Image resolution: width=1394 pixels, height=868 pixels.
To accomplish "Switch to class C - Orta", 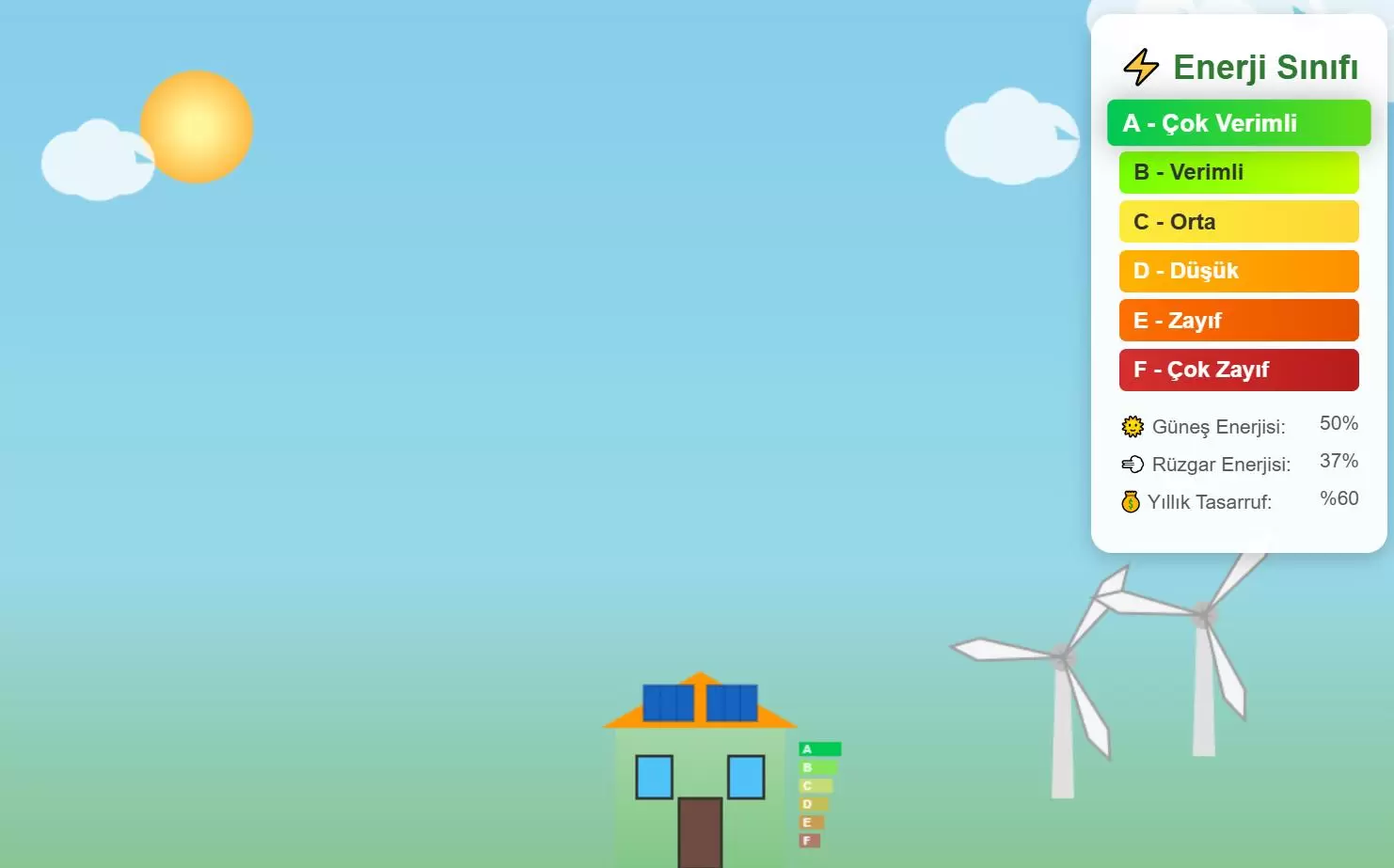I will pos(1238,222).
